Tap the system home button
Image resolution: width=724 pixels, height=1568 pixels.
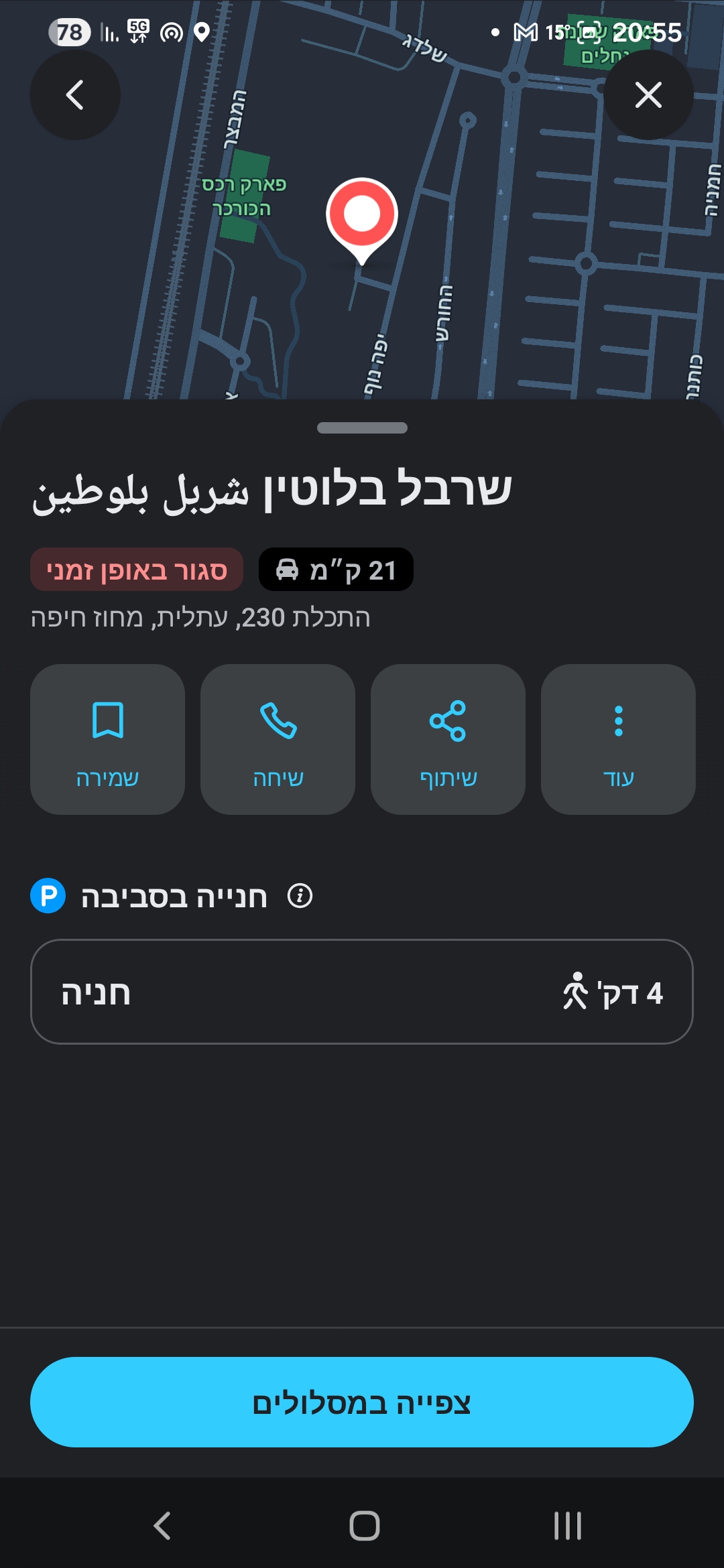(x=364, y=1526)
